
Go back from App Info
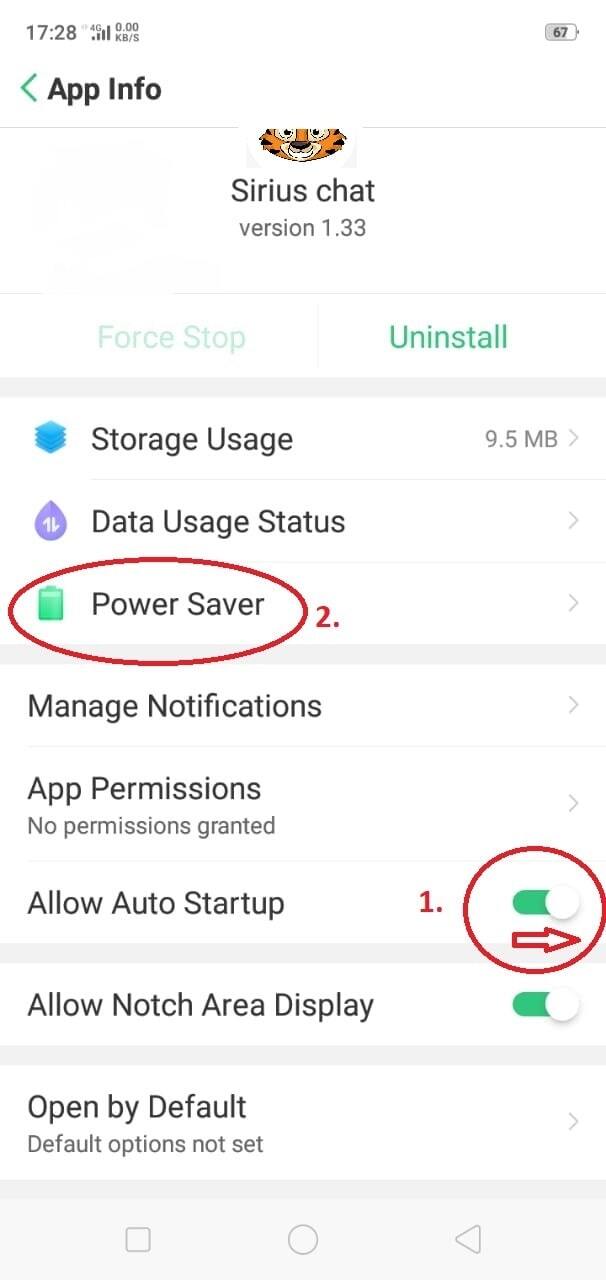[x=30, y=88]
